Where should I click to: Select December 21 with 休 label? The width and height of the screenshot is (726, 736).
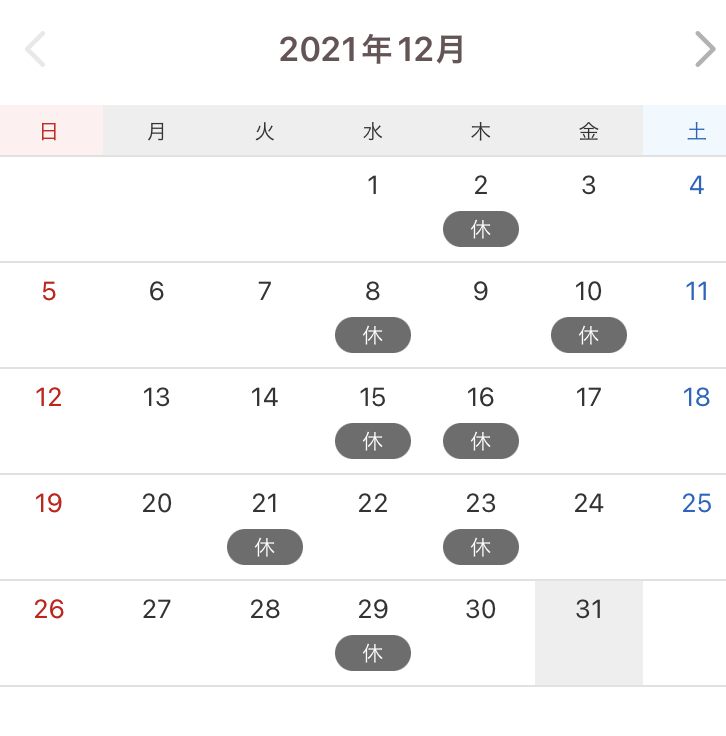(x=265, y=525)
